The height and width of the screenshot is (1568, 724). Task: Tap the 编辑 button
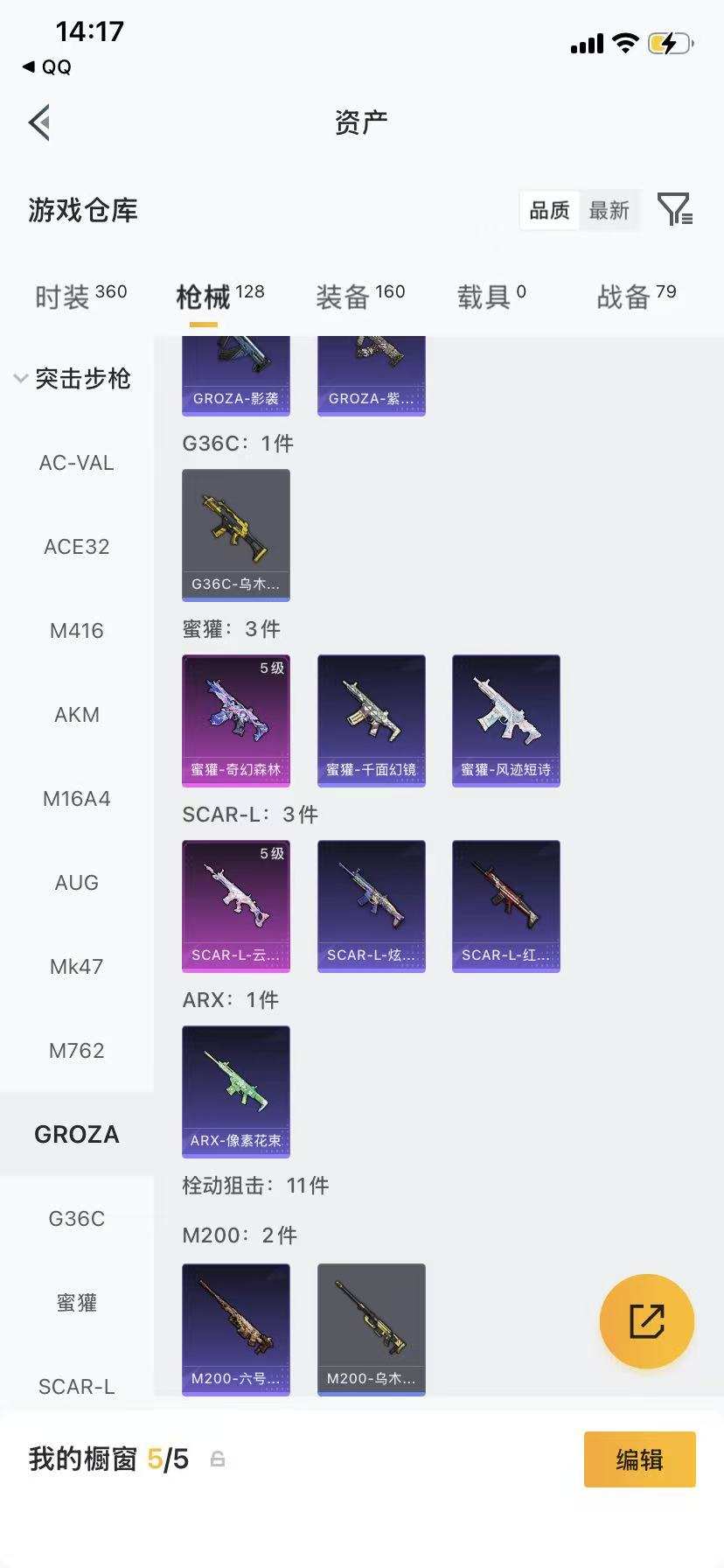[640, 1459]
